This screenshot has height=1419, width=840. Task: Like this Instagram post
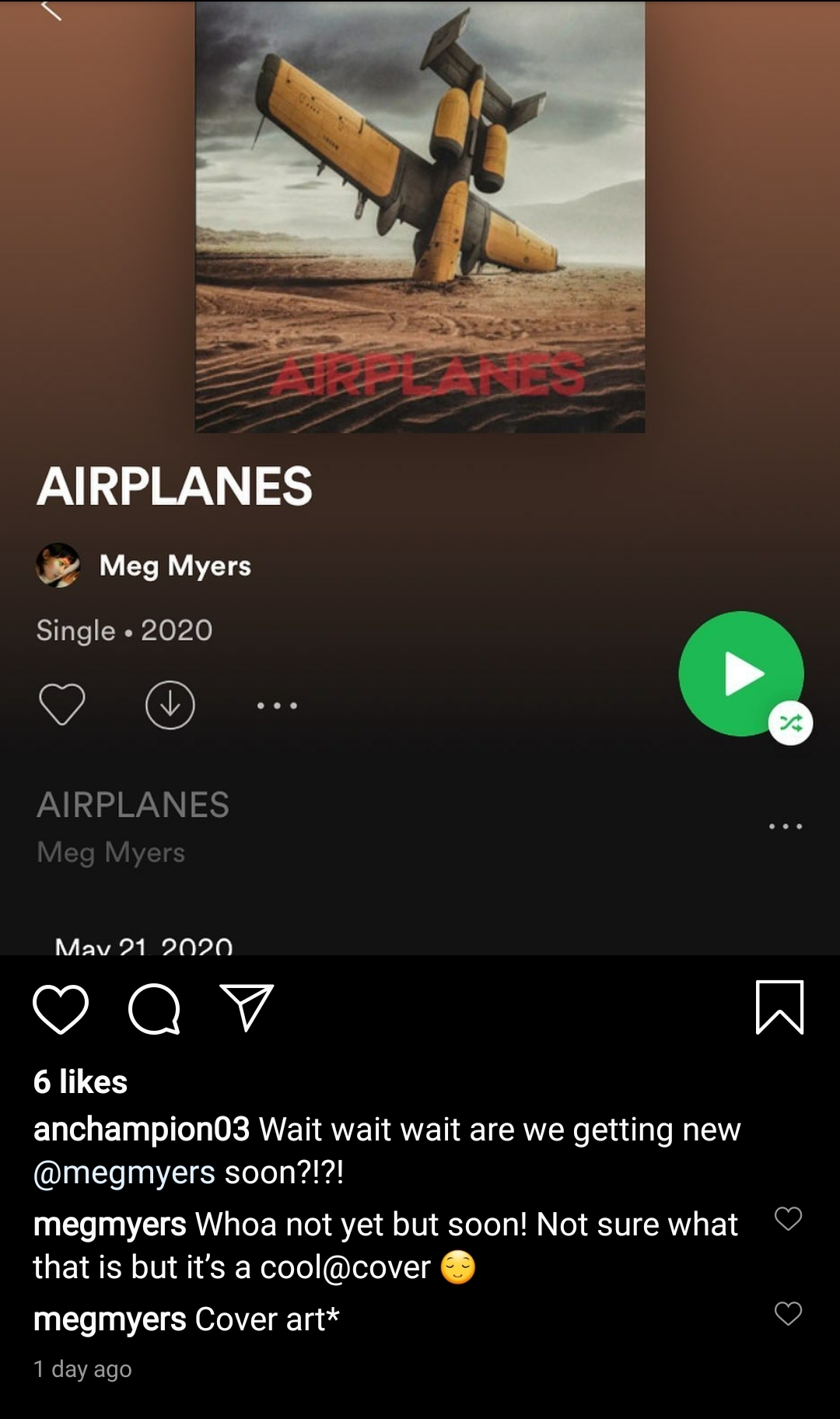[61, 1008]
